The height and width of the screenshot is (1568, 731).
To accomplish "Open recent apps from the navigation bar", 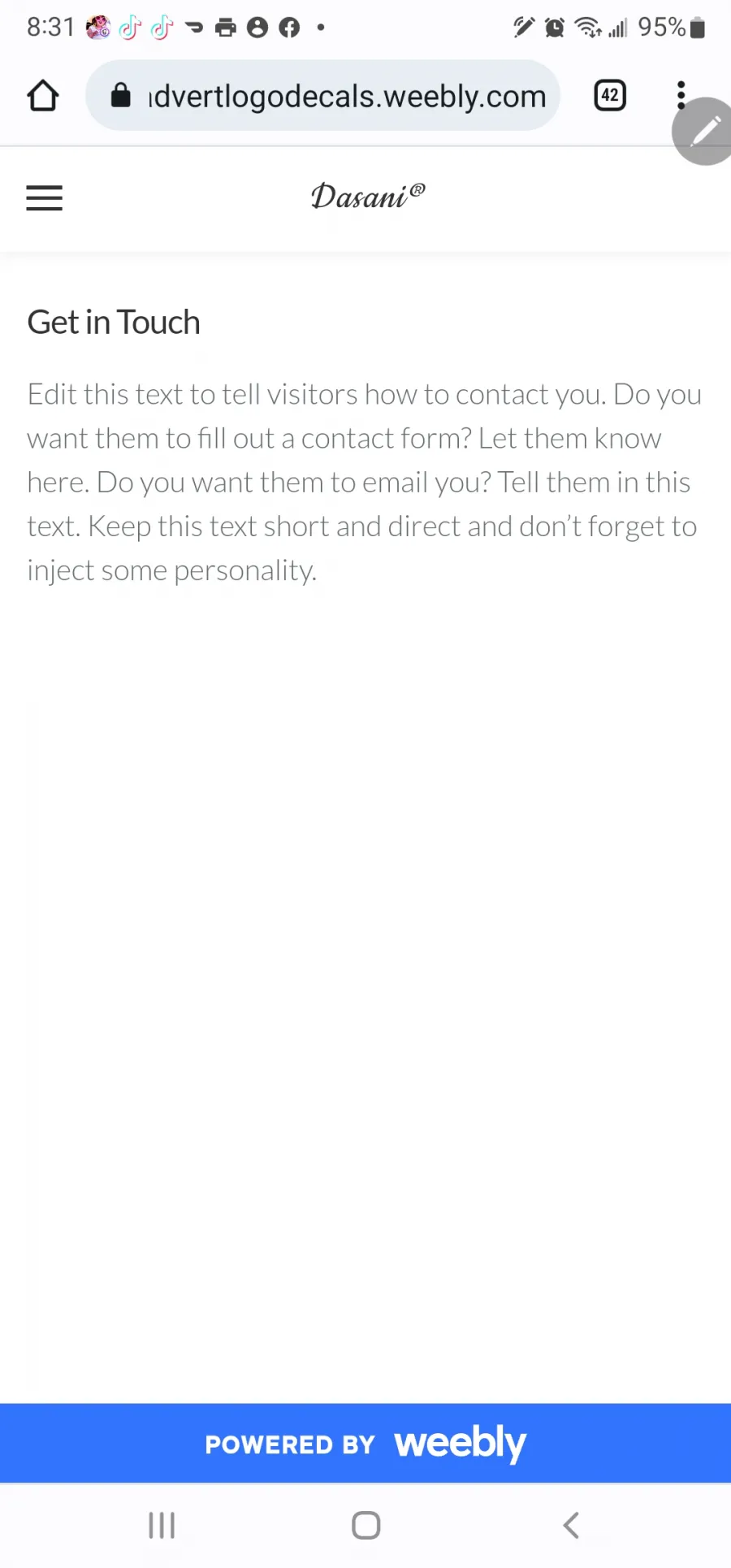I will click(x=162, y=1525).
